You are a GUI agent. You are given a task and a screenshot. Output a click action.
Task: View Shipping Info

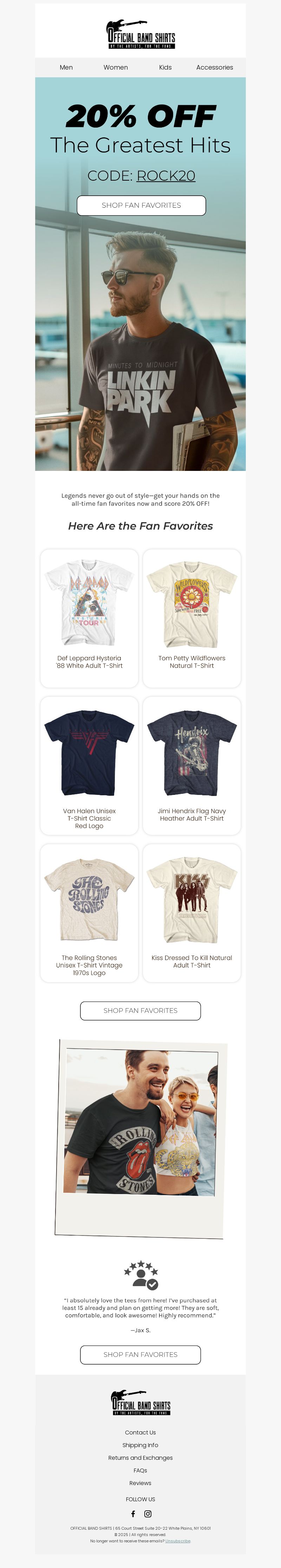(140, 1445)
